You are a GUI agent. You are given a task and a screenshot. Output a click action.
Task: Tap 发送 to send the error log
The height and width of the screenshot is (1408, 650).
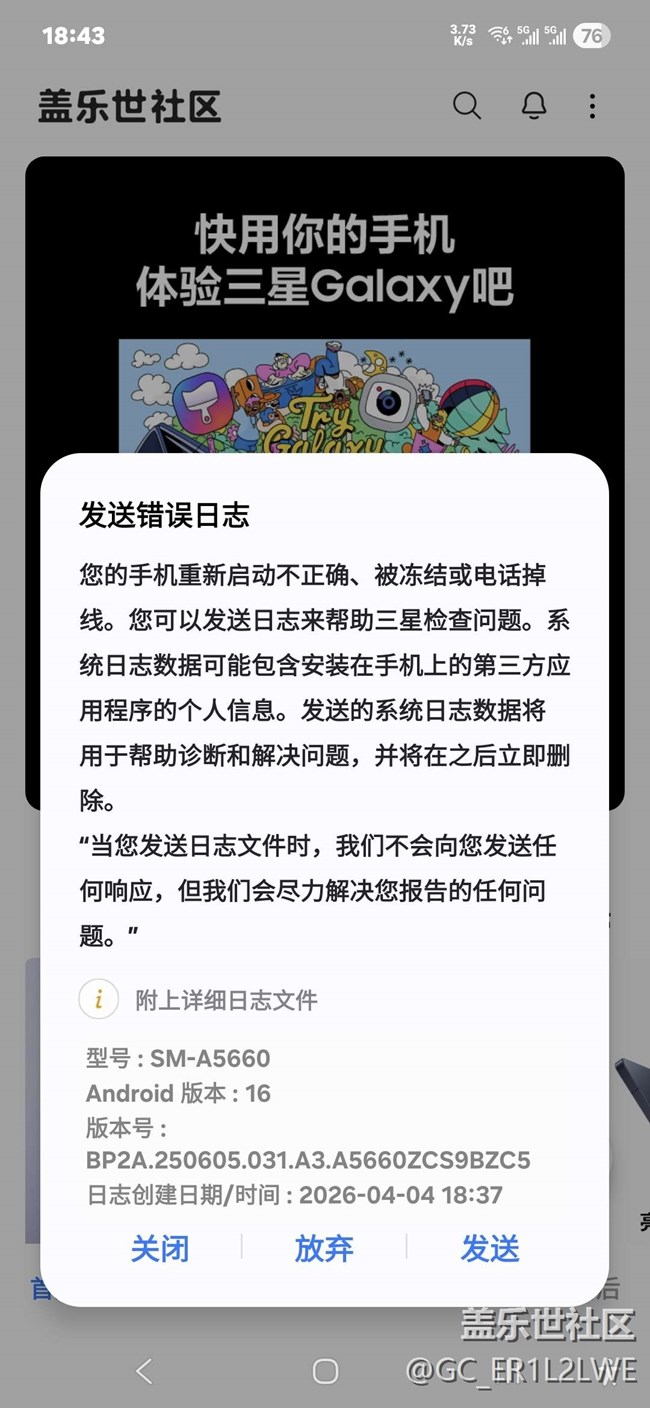point(490,1248)
